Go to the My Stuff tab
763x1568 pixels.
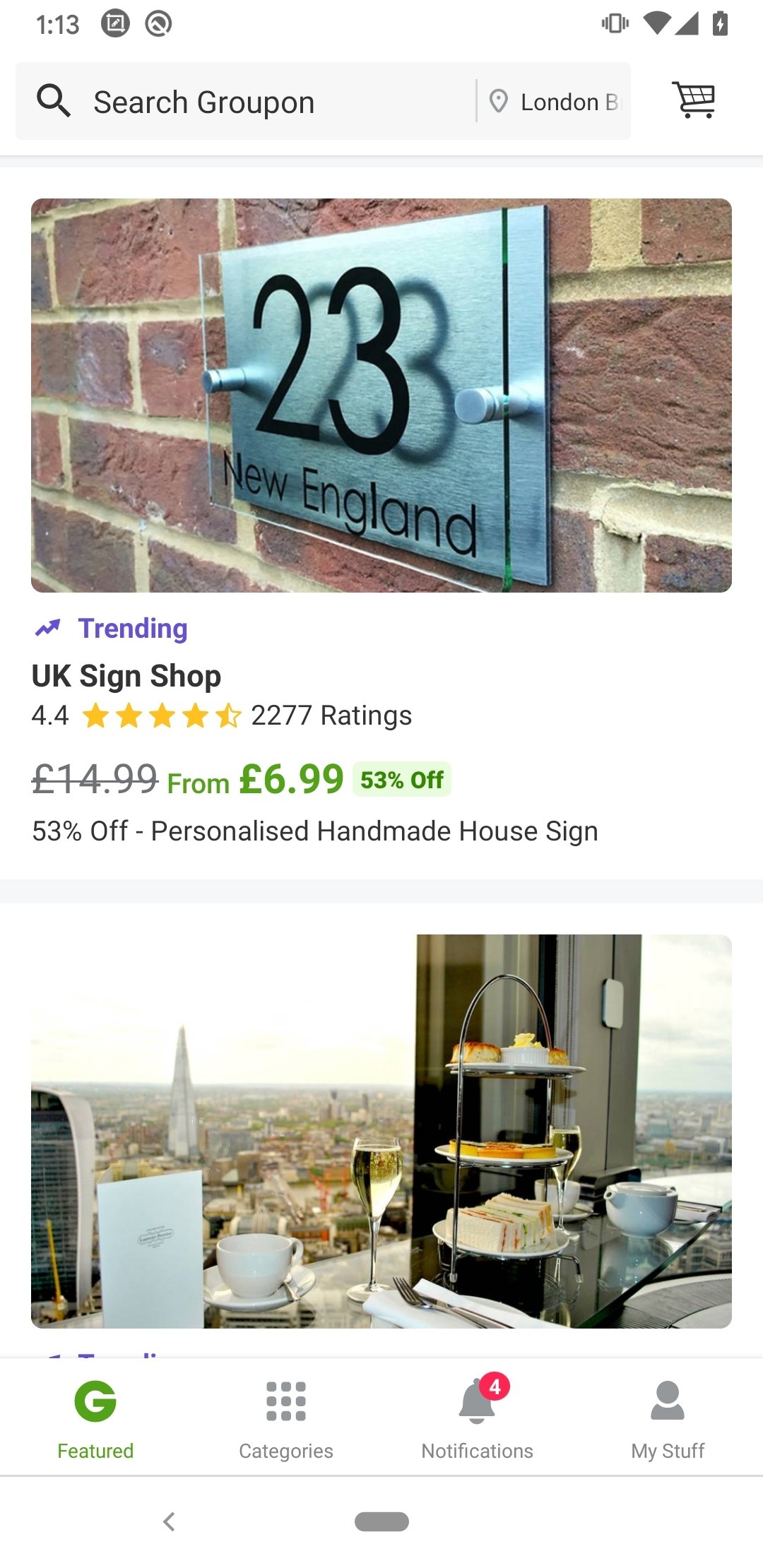coord(668,1418)
